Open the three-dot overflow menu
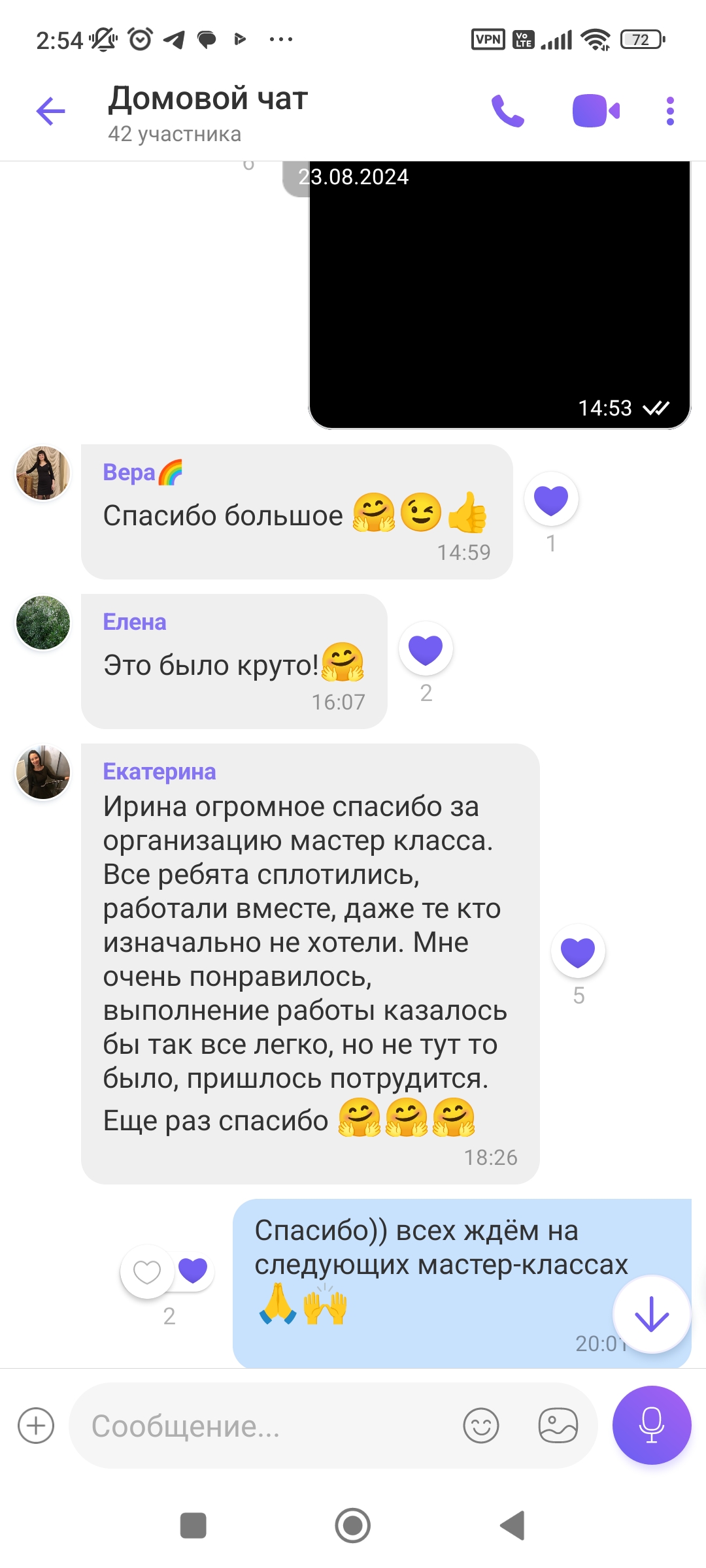The height and width of the screenshot is (1568, 706). click(x=670, y=111)
